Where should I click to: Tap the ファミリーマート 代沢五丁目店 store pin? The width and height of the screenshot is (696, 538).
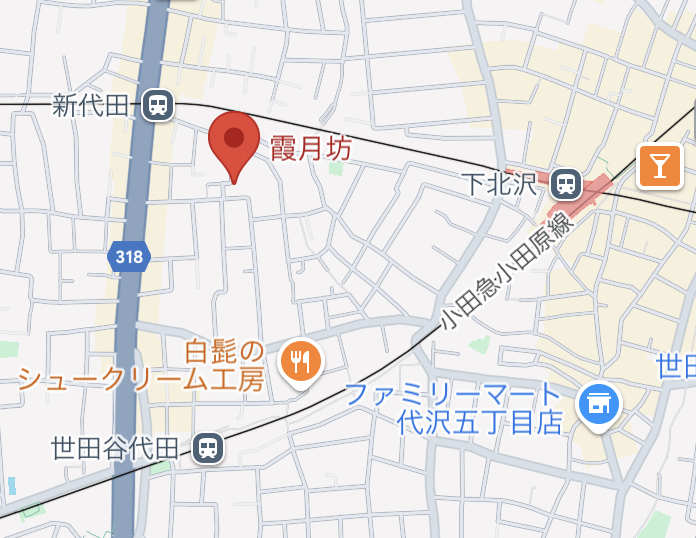pos(600,404)
